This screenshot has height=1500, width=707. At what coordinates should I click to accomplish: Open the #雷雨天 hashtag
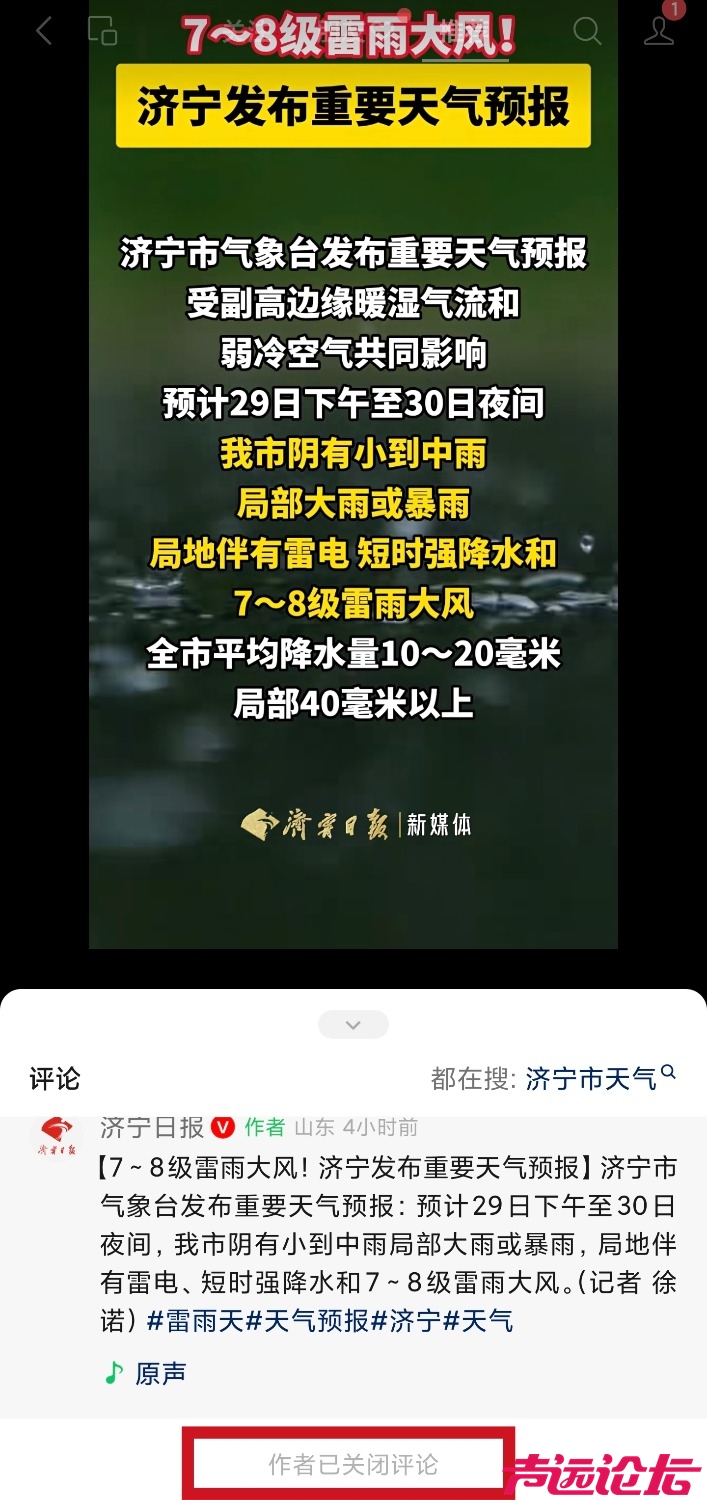[195, 1320]
